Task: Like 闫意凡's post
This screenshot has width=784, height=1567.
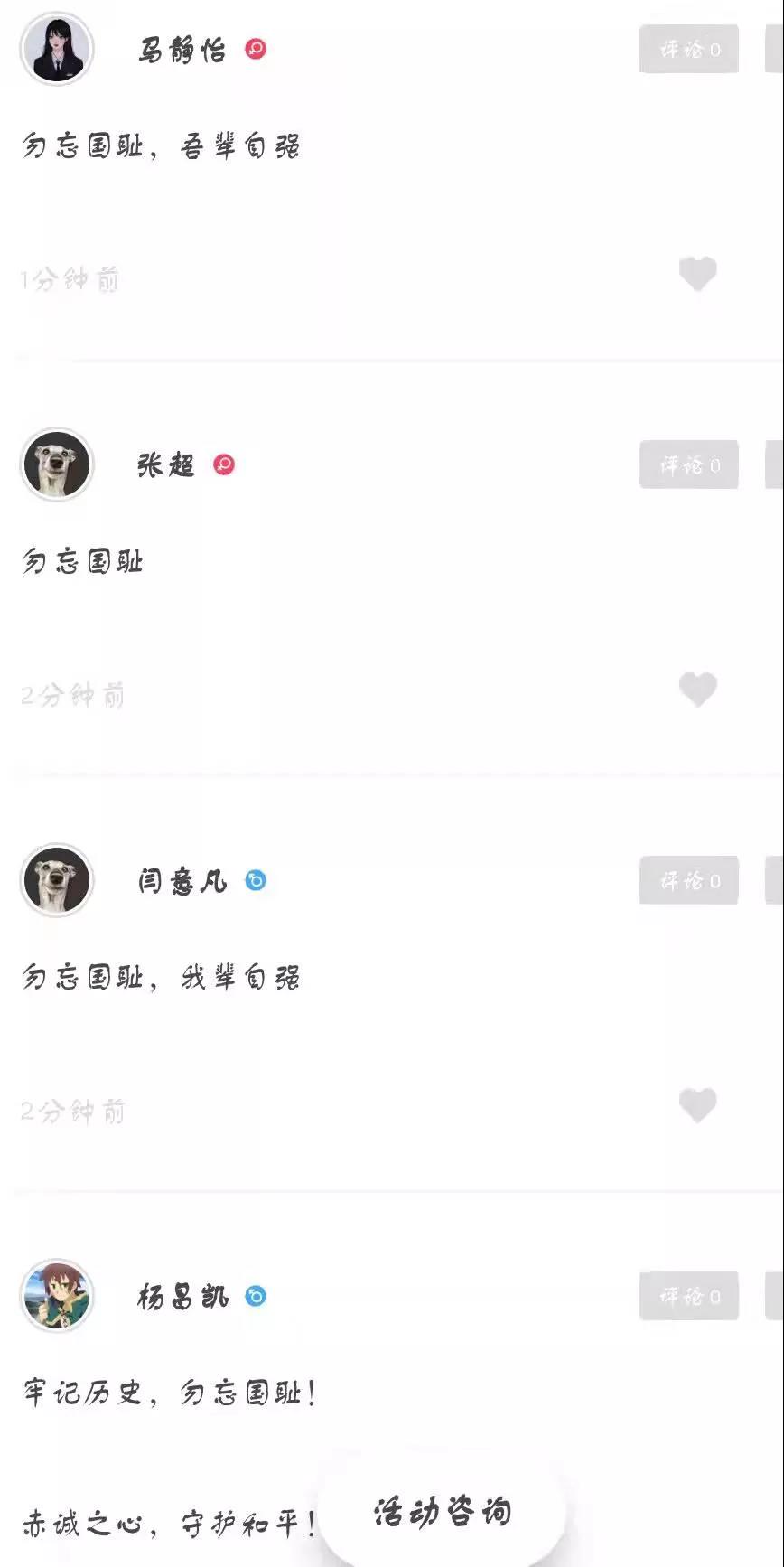Action: [697, 1105]
